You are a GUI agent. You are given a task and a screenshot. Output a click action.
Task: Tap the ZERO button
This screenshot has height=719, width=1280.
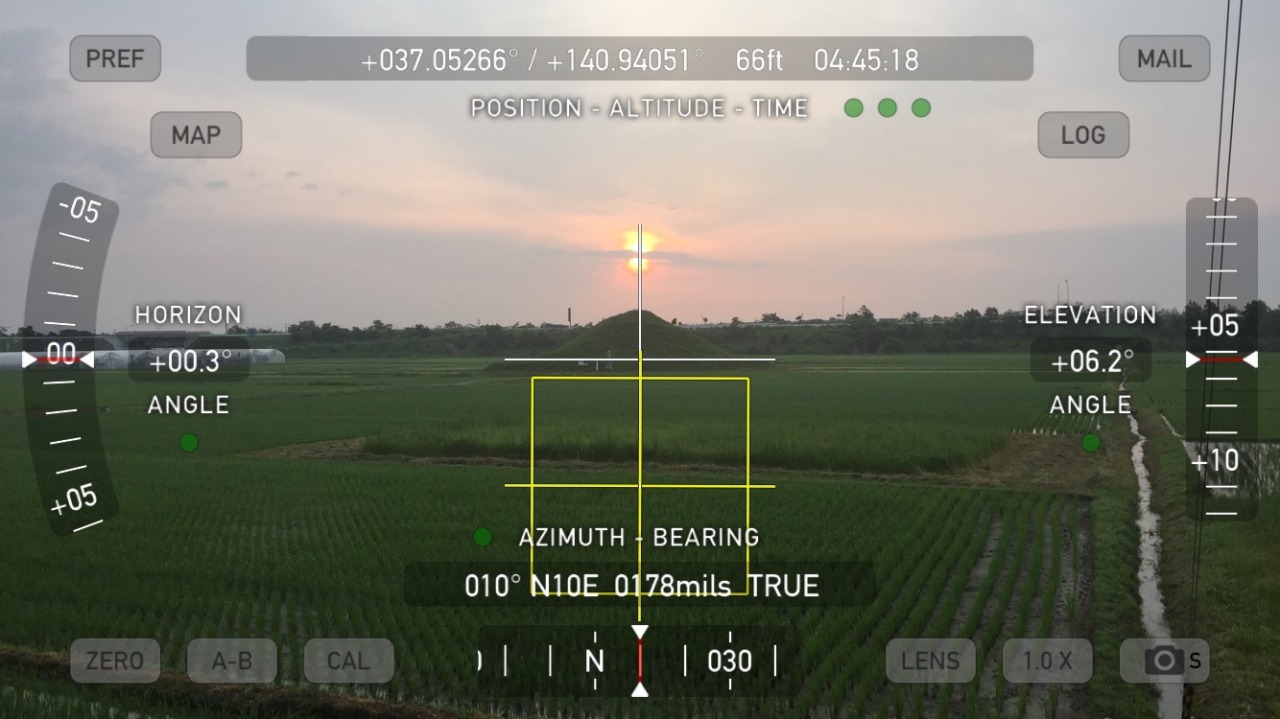pos(115,661)
